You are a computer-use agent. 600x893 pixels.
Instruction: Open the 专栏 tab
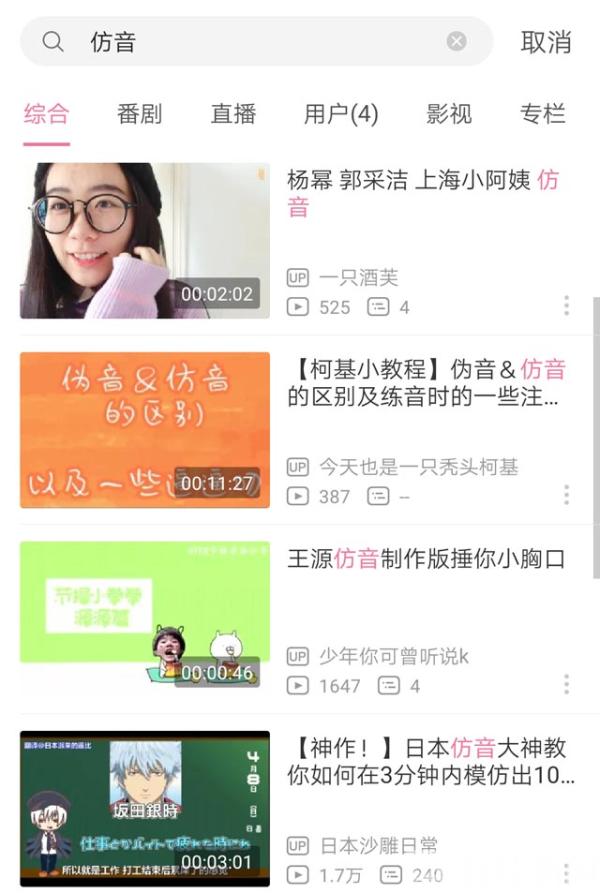pos(542,113)
